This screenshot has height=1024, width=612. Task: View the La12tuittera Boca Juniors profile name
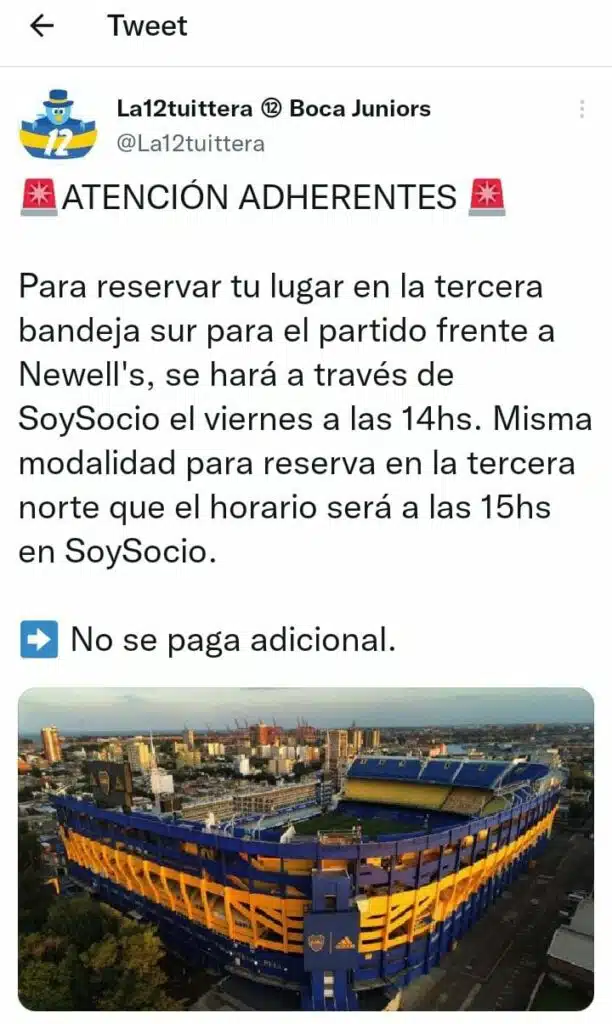273,108
